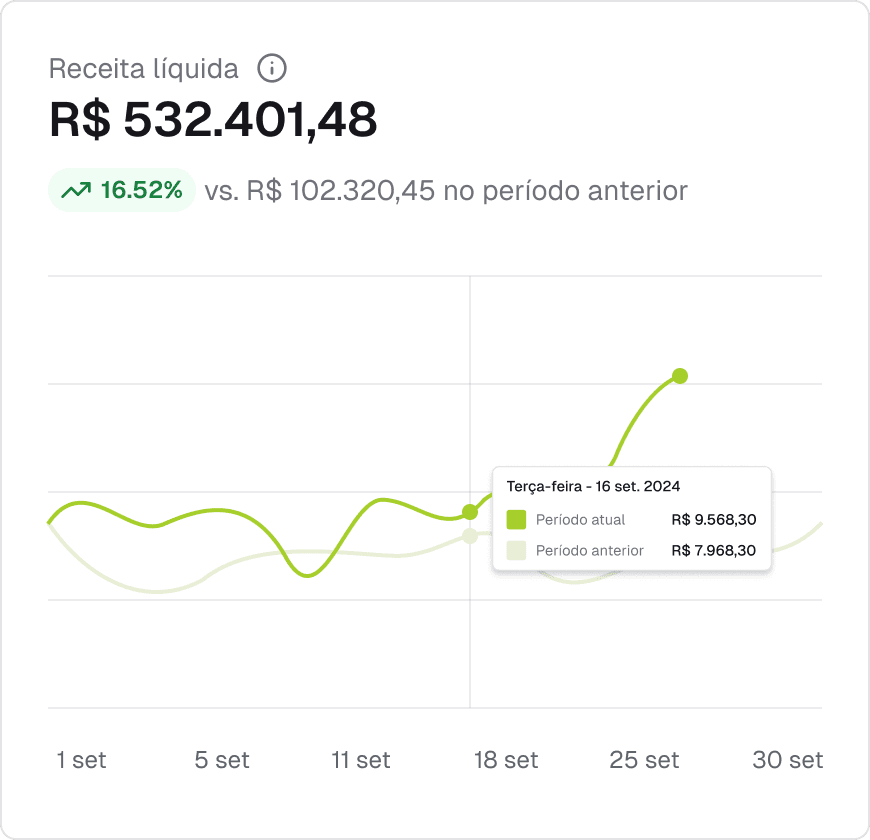
Task: Tap the latest green data point on the chart
Action: pyautogui.click(x=680, y=376)
